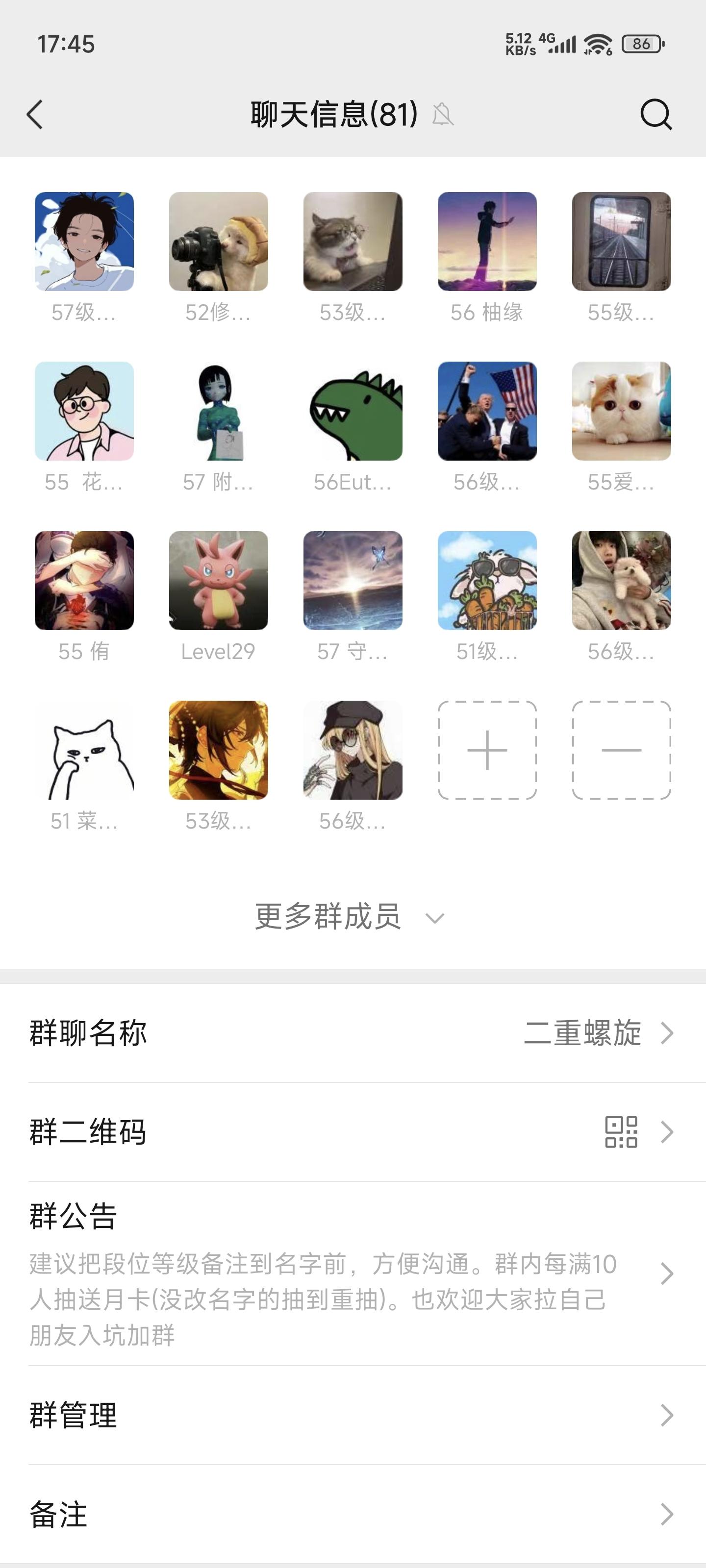Image resolution: width=706 pixels, height=1568 pixels.
Task: Open member 57 守… profile
Action: tap(353, 581)
